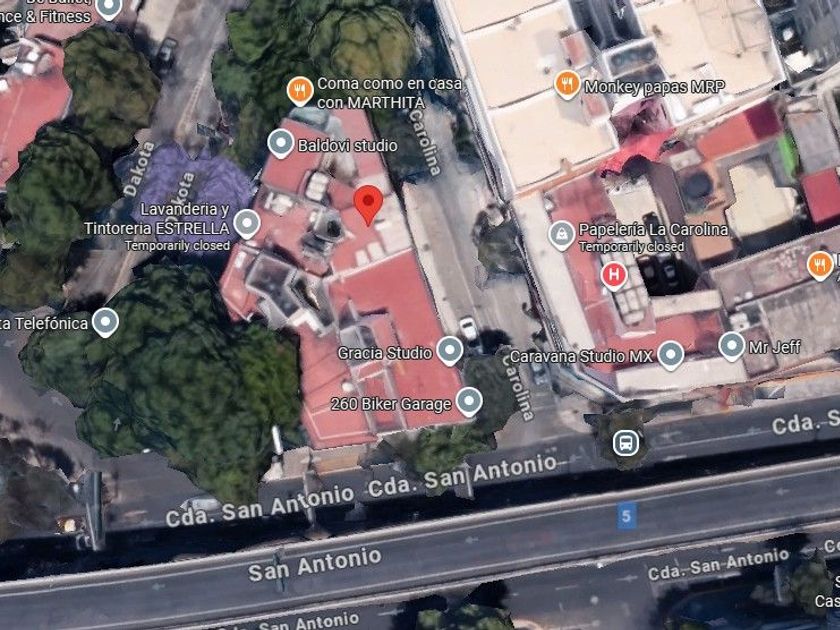840x630 pixels.
Task: Select the Monkey papas MRP restaurant pin
Action: (567, 84)
